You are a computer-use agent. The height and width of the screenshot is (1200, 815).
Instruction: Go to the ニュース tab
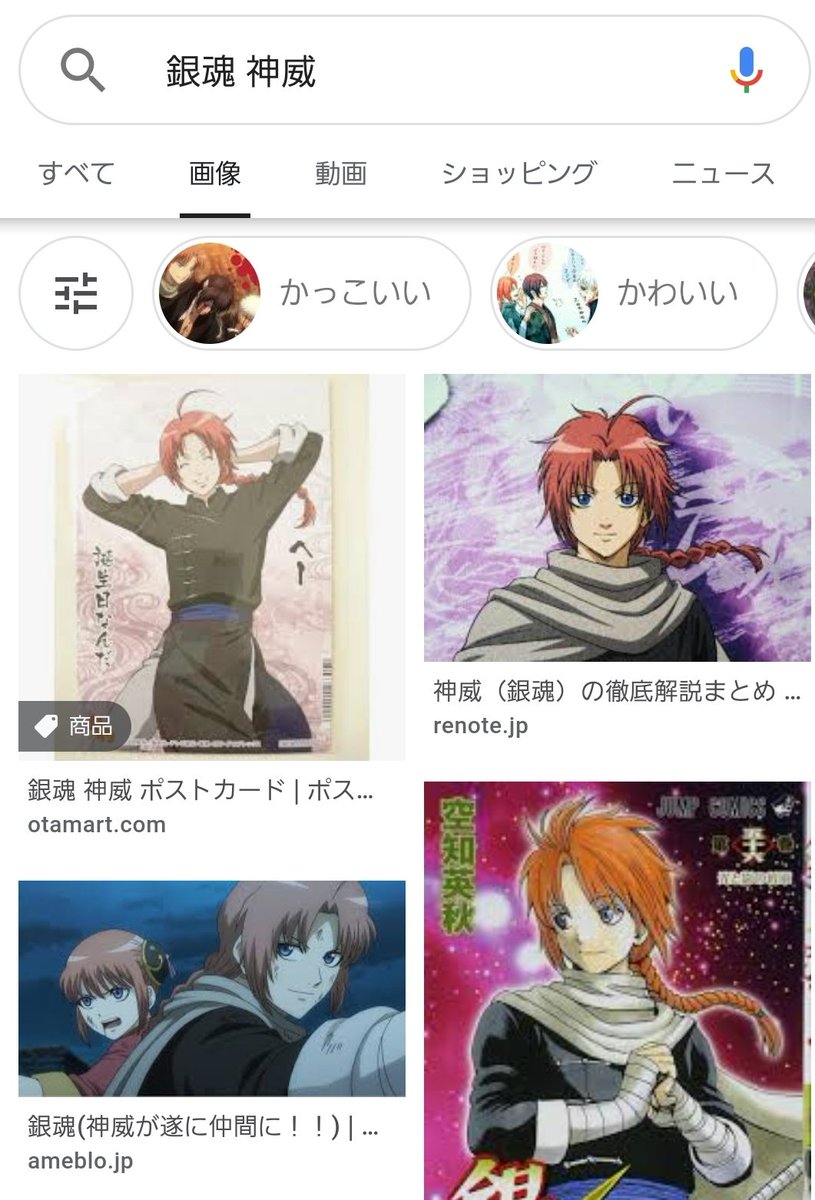[723, 173]
